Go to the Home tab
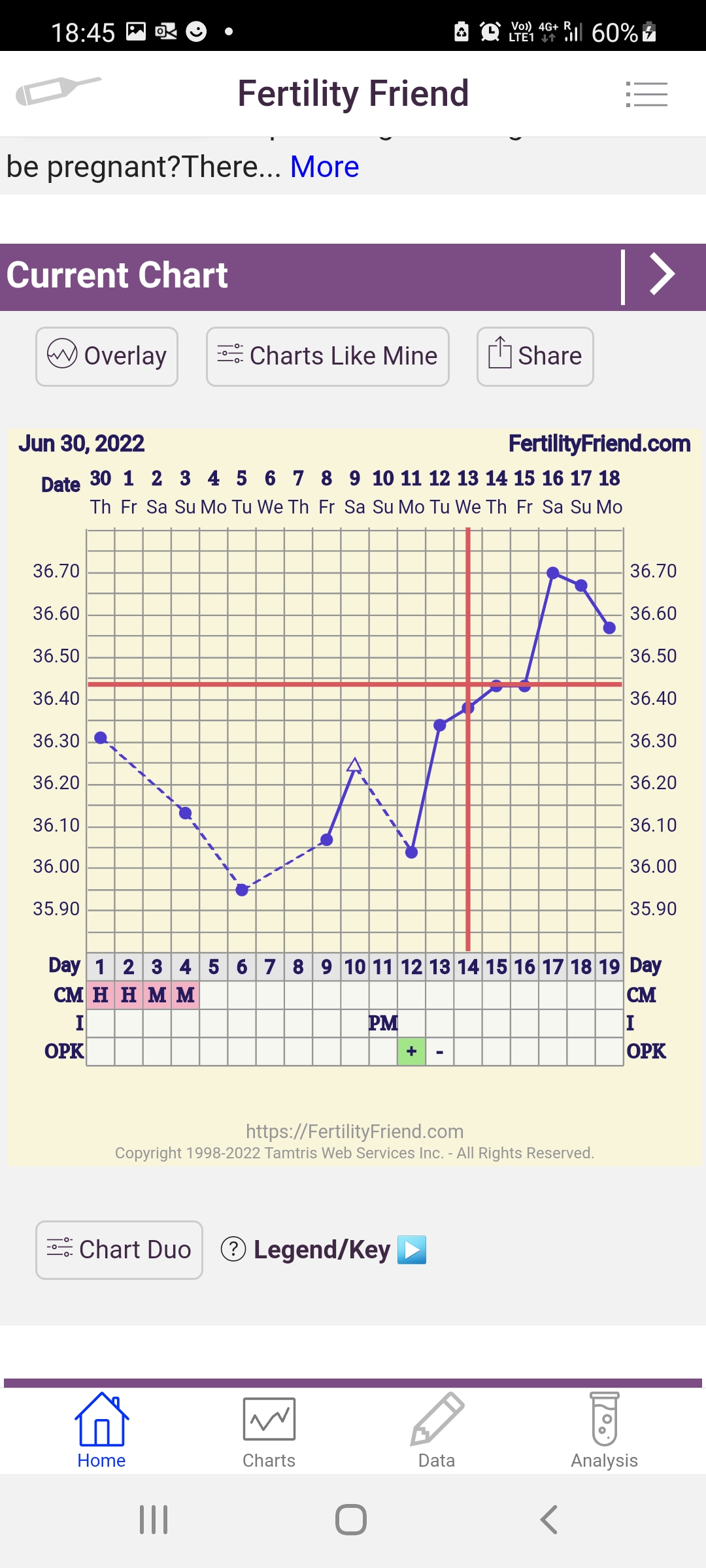The height and width of the screenshot is (1568, 706). pos(101,1431)
